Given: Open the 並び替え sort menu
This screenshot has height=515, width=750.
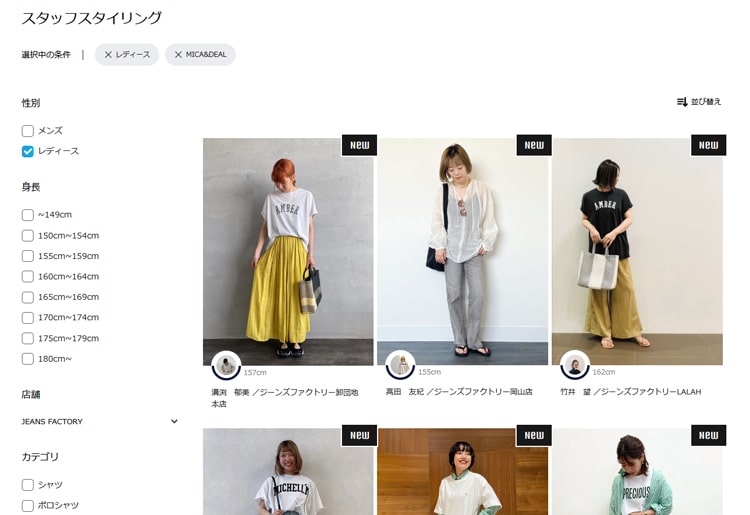Looking at the screenshot, I should tap(698, 102).
